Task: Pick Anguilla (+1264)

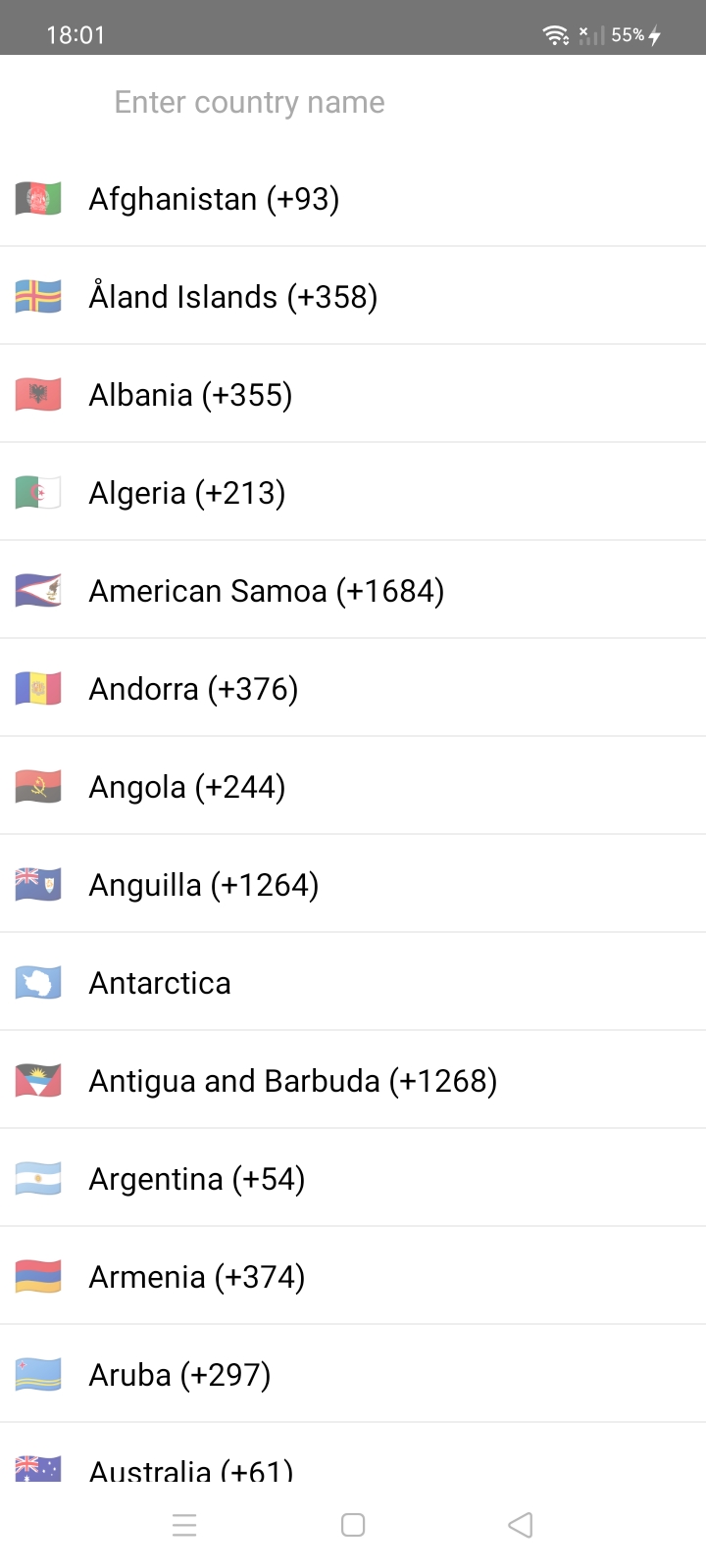Action: tap(203, 885)
